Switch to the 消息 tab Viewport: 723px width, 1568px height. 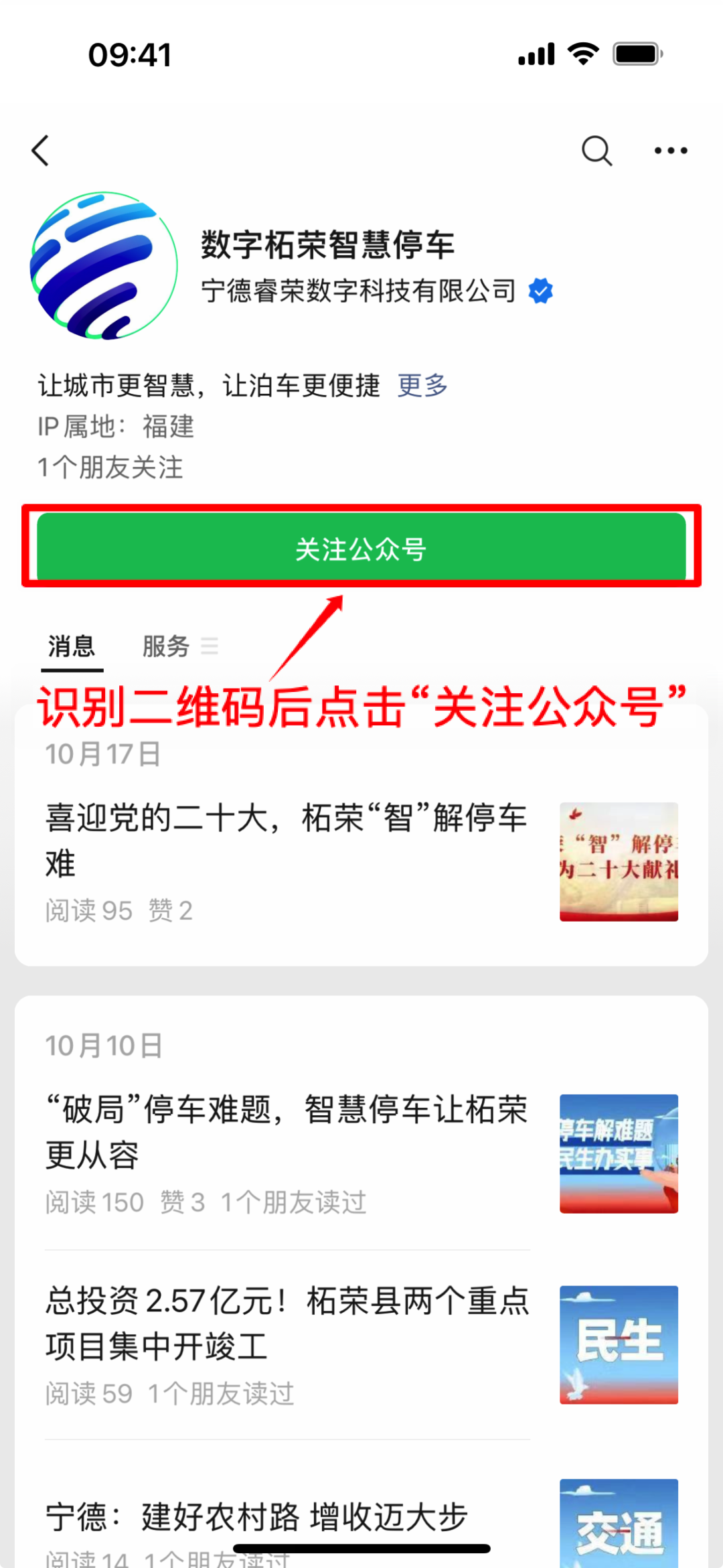click(x=72, y=647)
